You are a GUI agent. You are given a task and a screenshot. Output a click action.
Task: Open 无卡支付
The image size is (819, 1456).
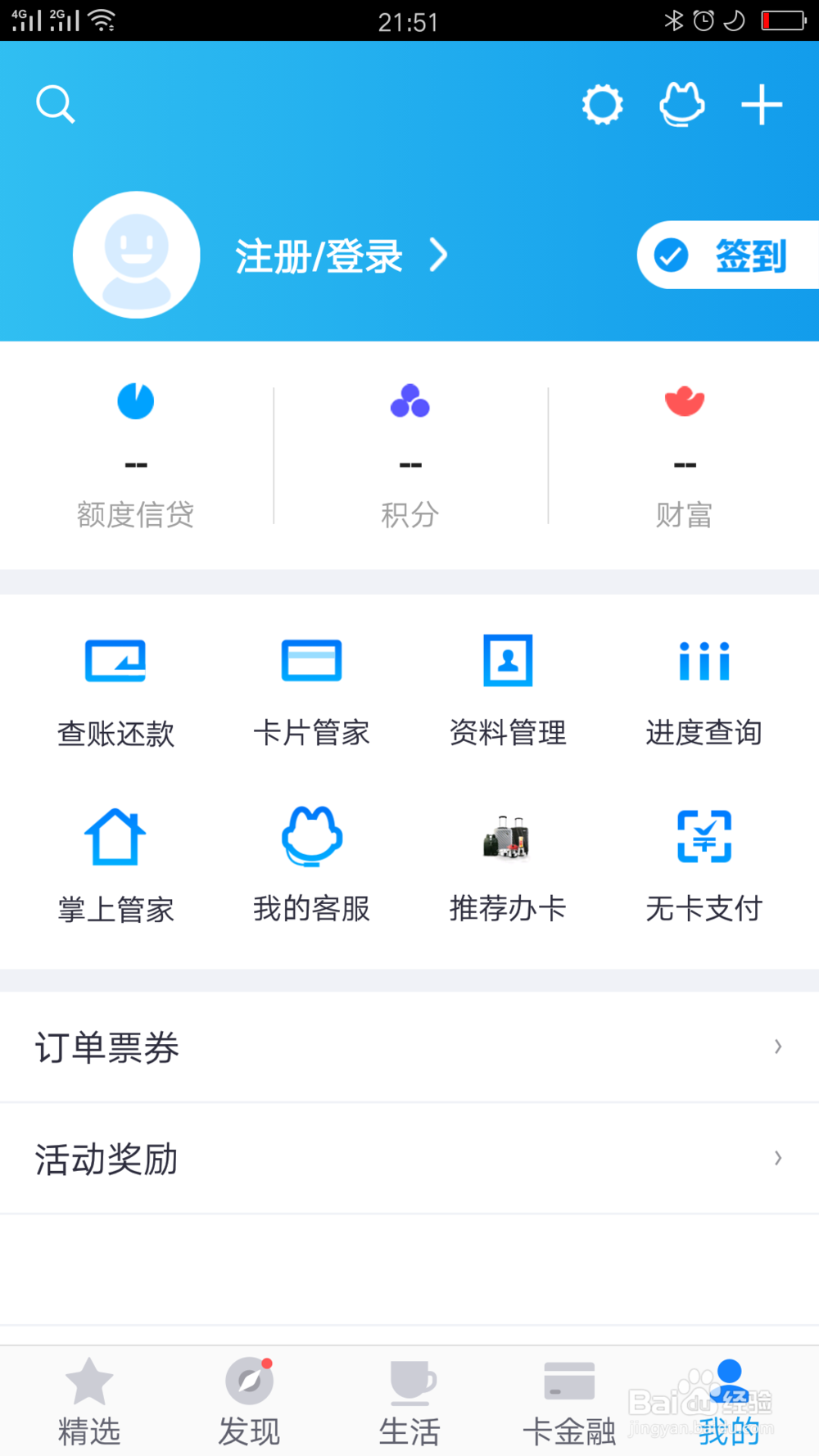(x=704, y=865)
